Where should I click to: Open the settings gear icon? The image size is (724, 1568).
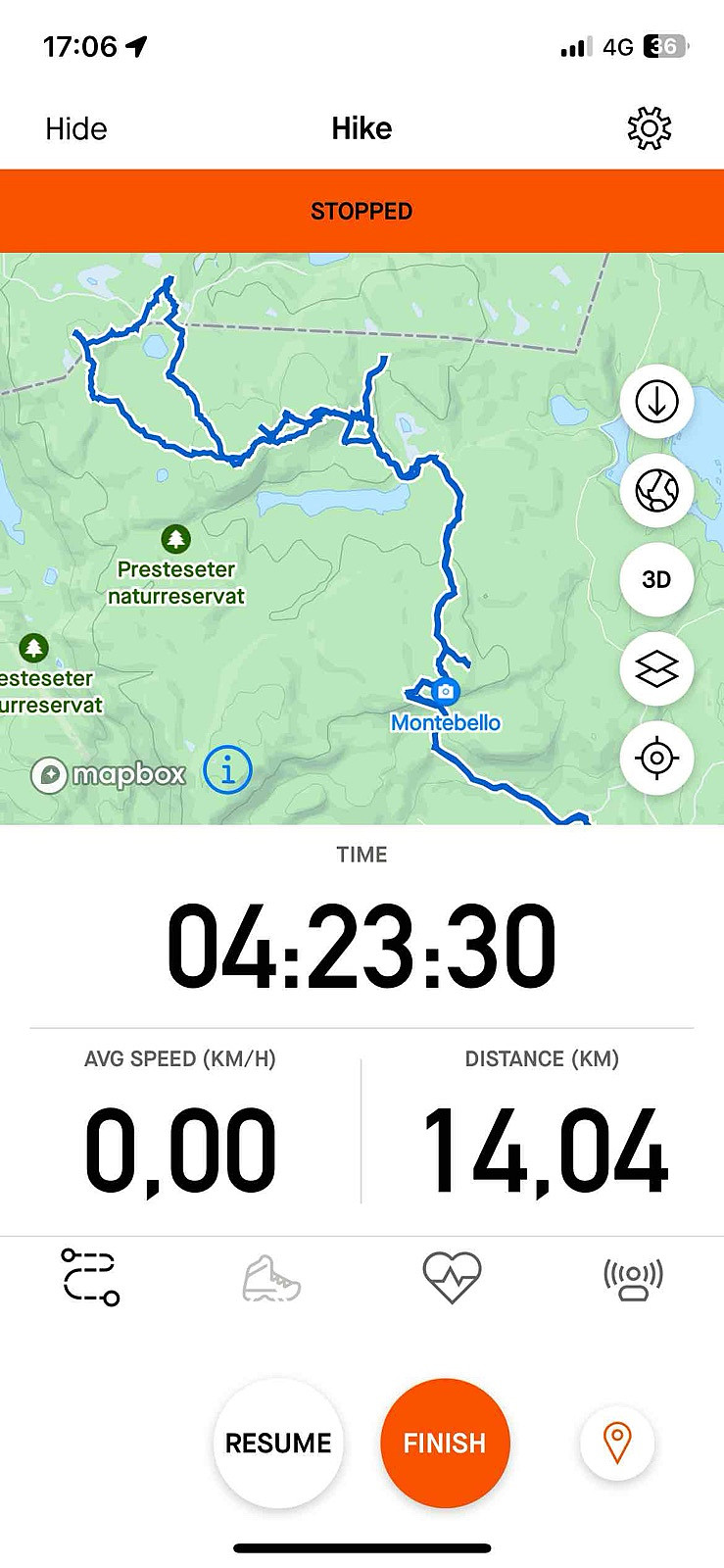[649, 128]
